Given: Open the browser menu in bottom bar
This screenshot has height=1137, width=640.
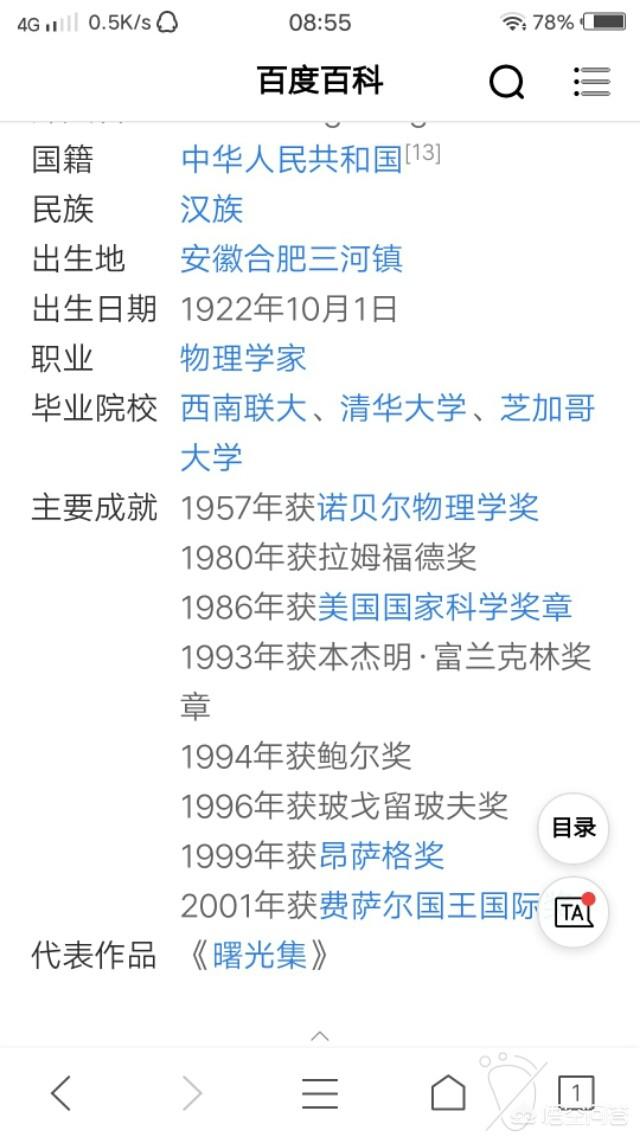Looking at the screenshot, I should [x=320, y=1093].
